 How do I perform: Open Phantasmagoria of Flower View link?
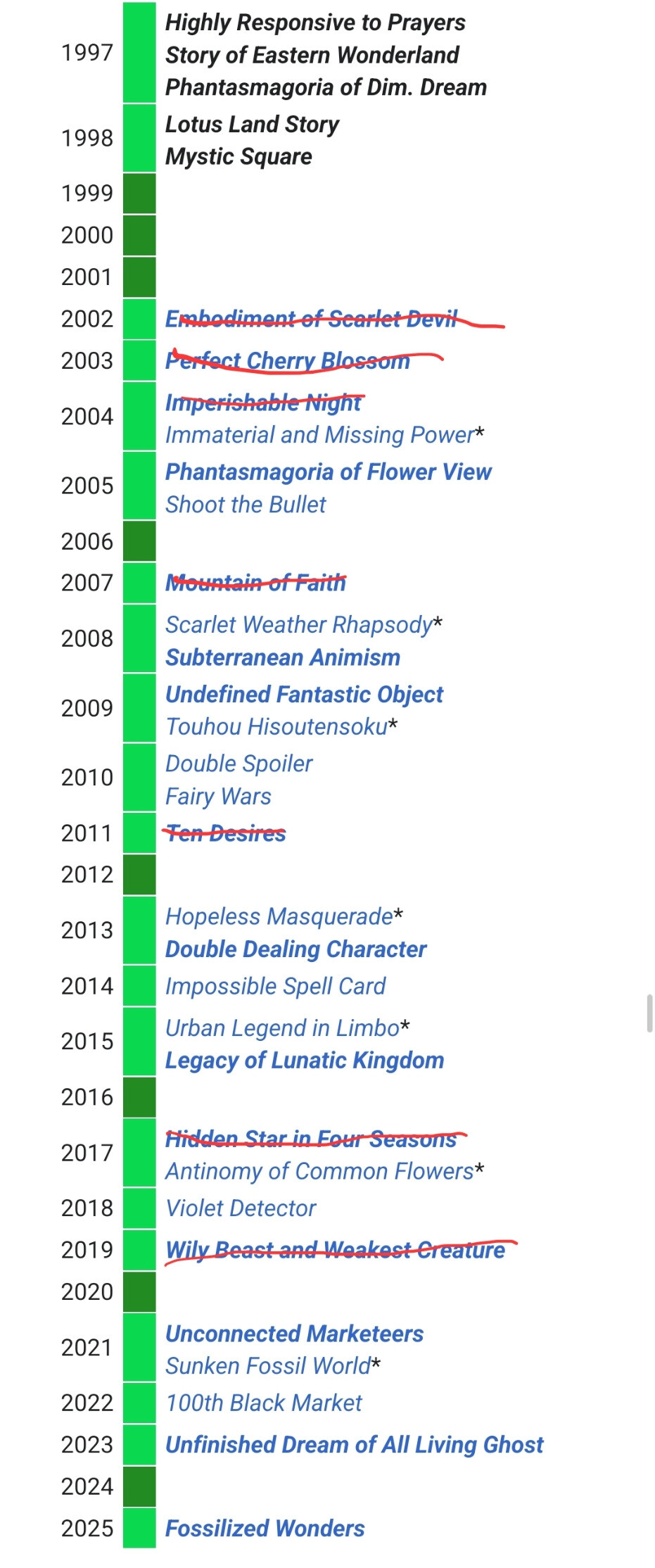click(x=328, y=472)
